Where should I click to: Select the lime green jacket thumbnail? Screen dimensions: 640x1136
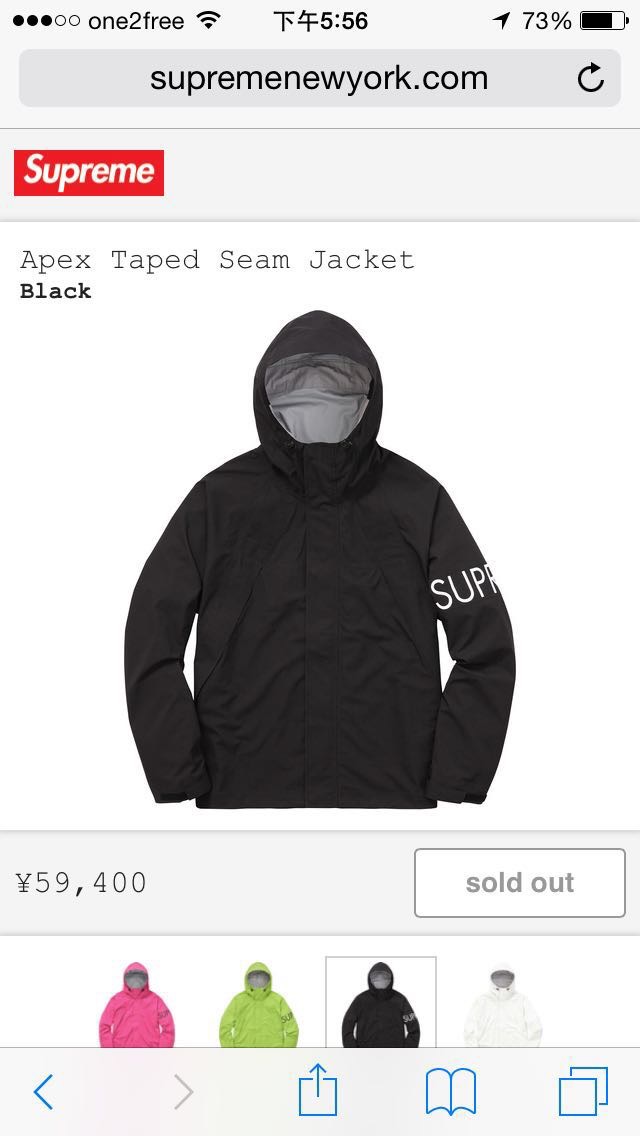[259, 1003]
